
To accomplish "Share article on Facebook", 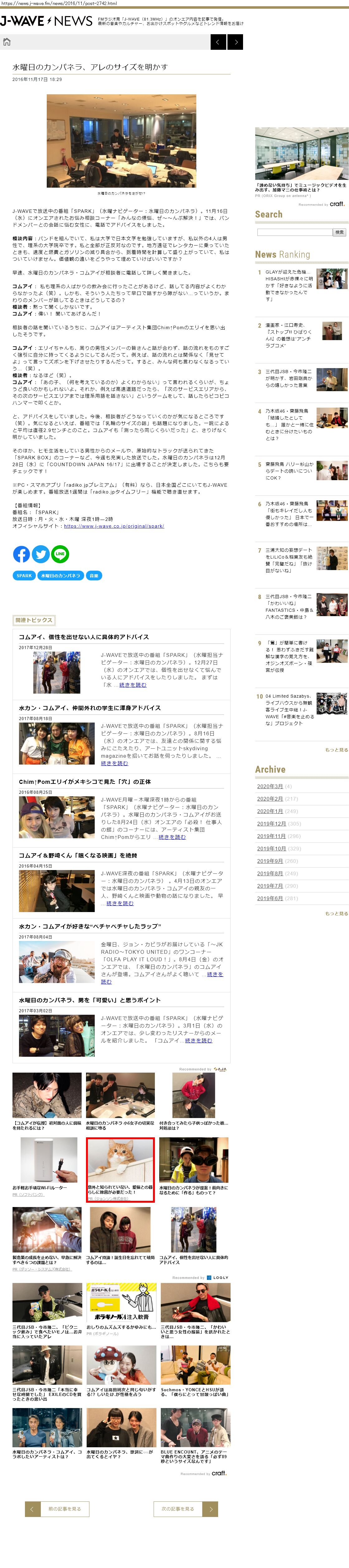I will click(x=21, y=554).
